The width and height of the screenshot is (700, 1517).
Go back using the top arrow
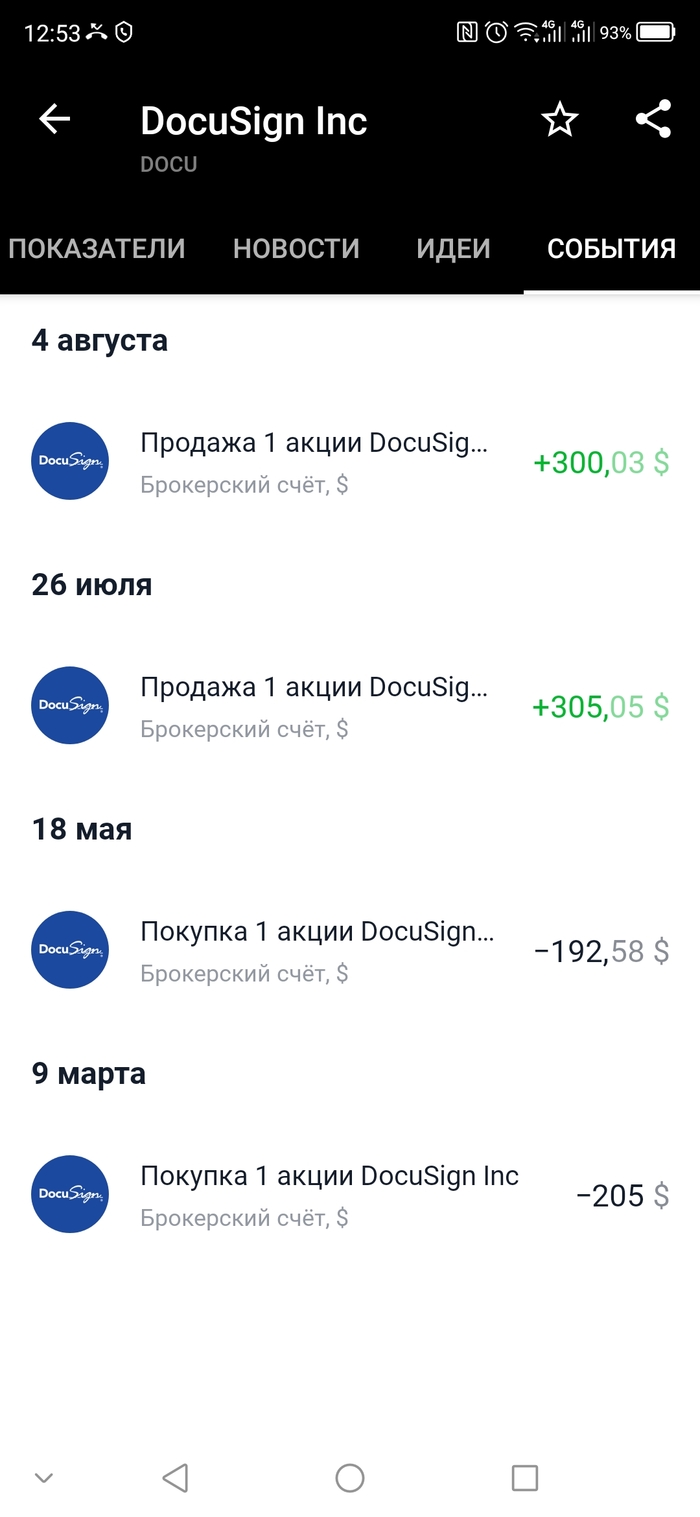[55, 120]
